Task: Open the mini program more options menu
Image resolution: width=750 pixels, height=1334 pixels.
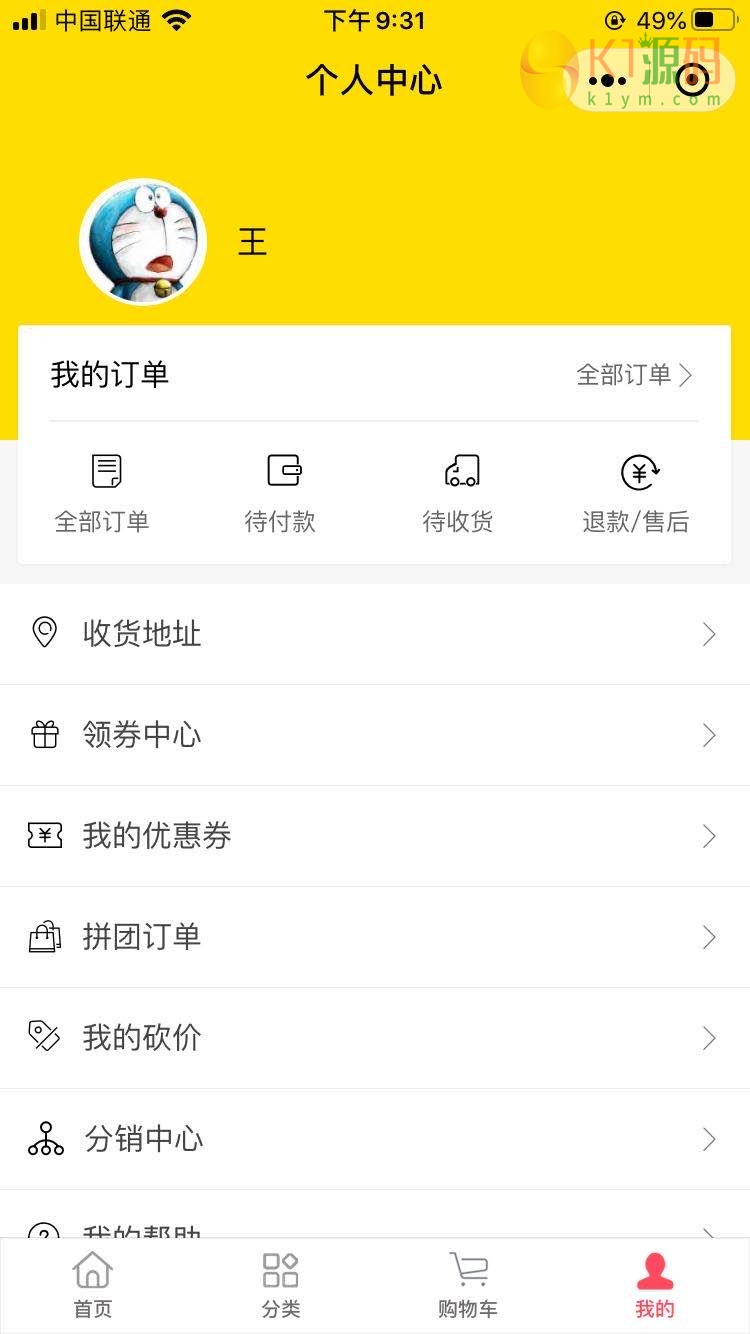Action: click(607, 81)
